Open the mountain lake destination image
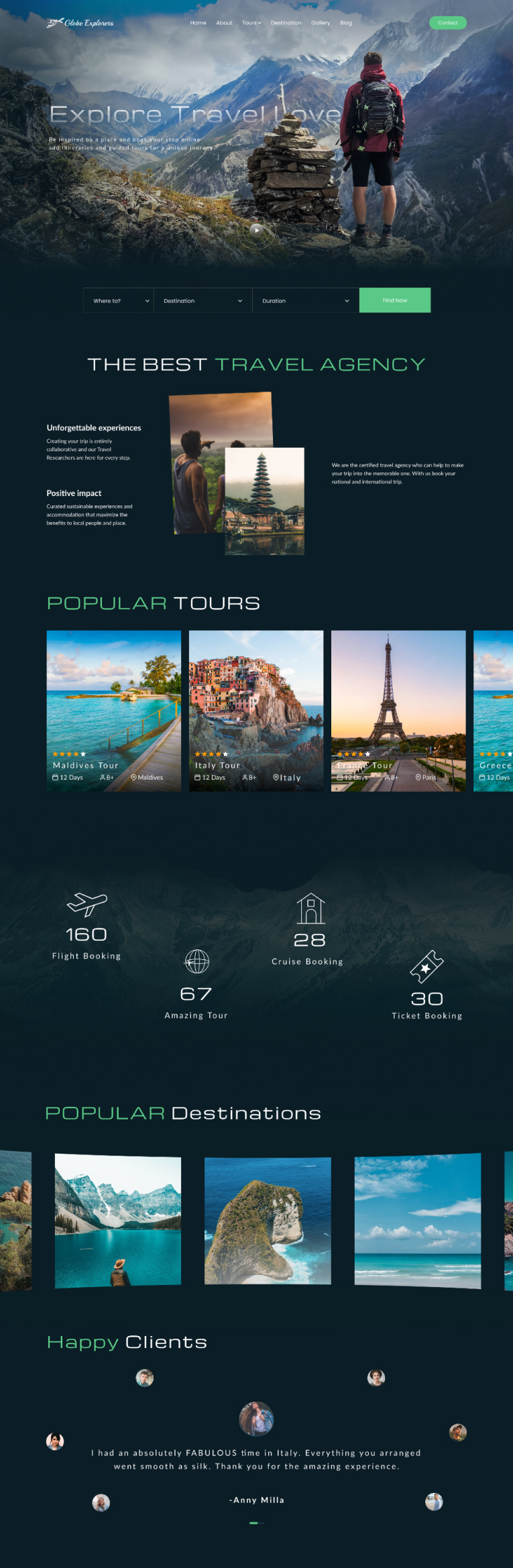This screenshot has height=1568, width=513. 118,1220
